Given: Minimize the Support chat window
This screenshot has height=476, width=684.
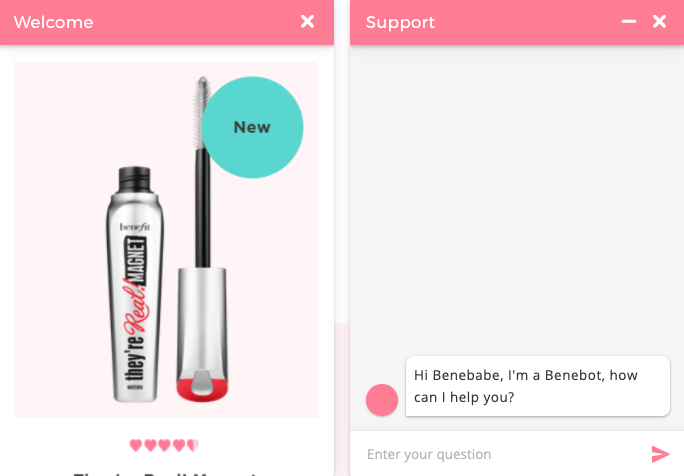Looking at the screenshot, I should (x=629, y=21).
